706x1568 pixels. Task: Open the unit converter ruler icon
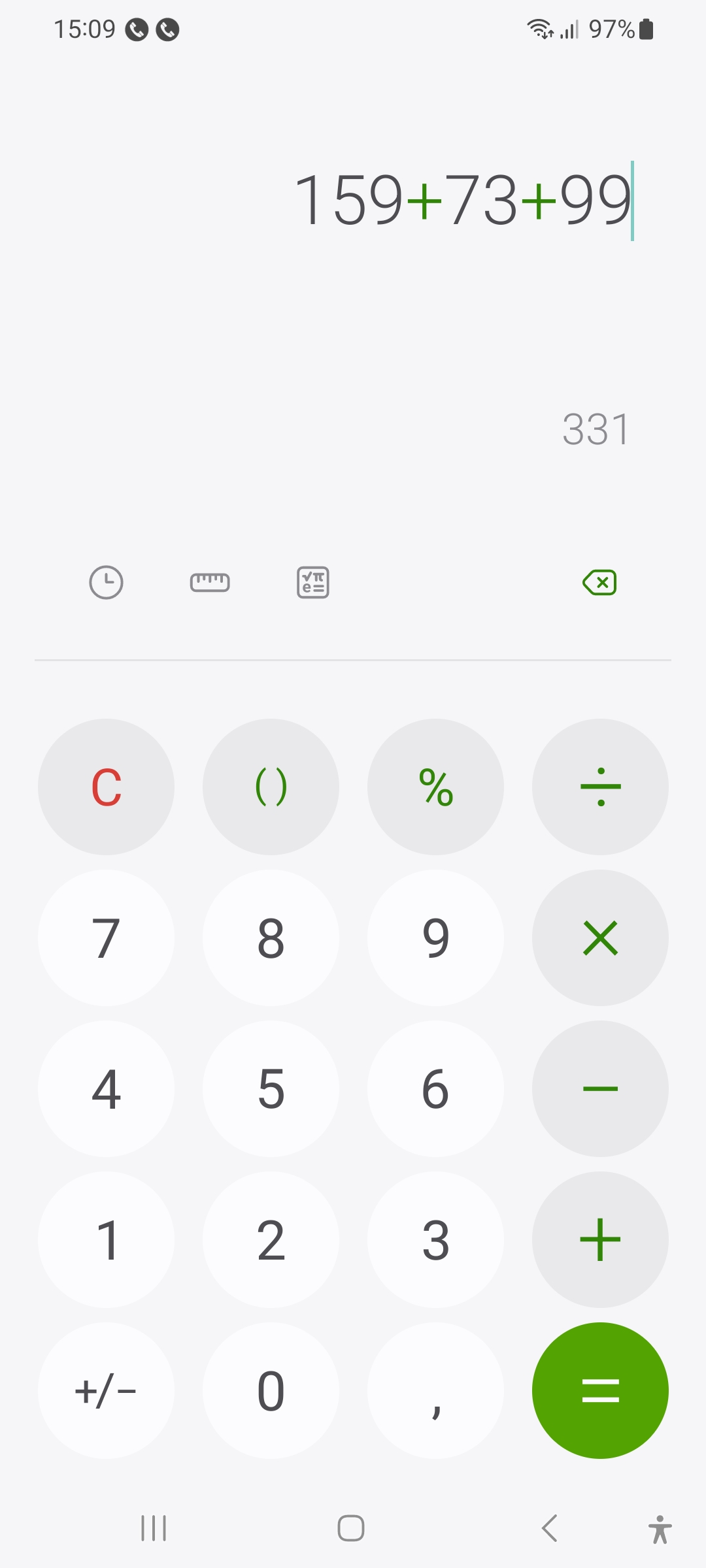pyautogui.click(x=210, y=582)
